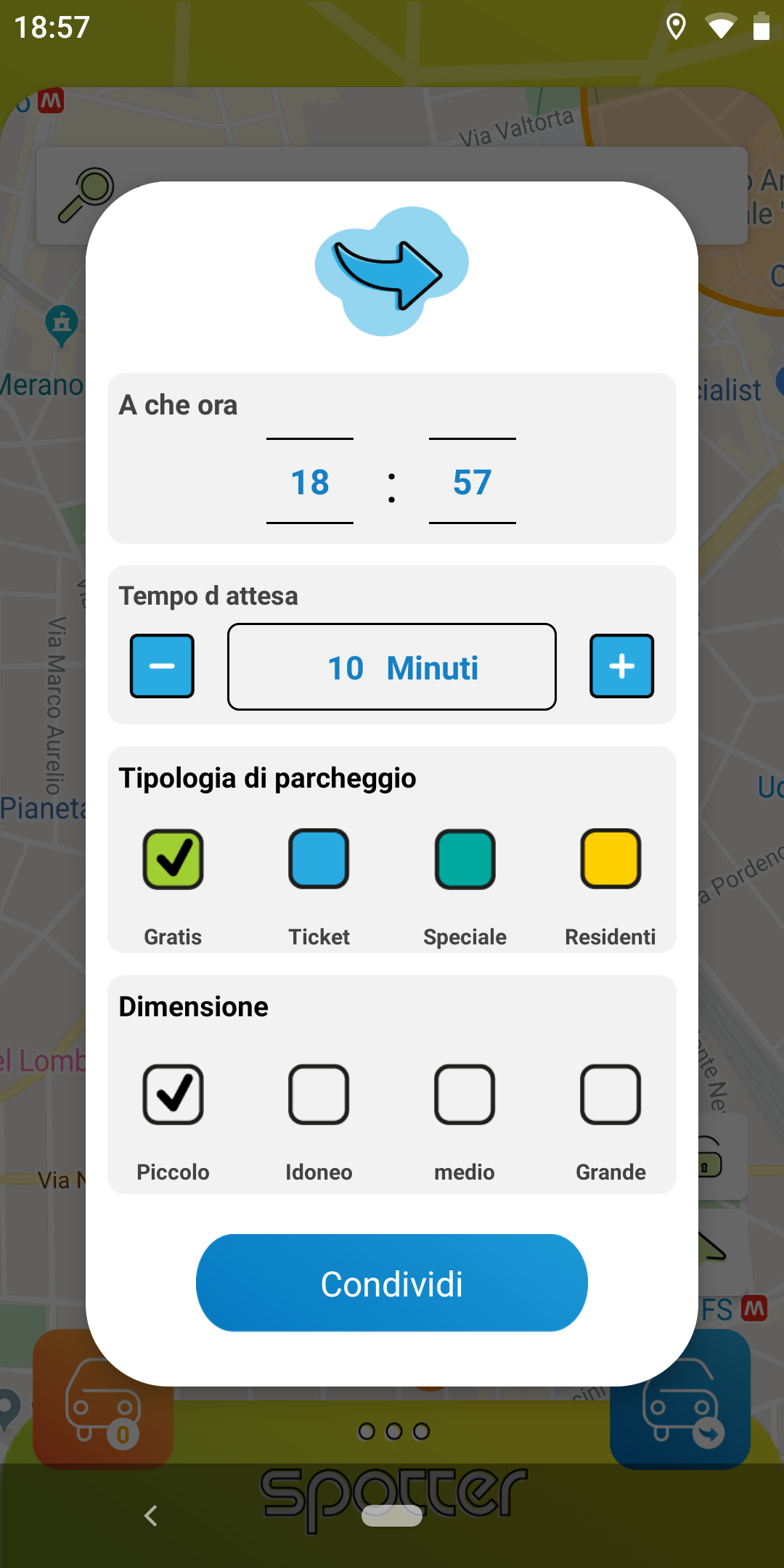Select the Residenti parking type
The height and width of the screenshot is (1568, 784).
point(611,859)
